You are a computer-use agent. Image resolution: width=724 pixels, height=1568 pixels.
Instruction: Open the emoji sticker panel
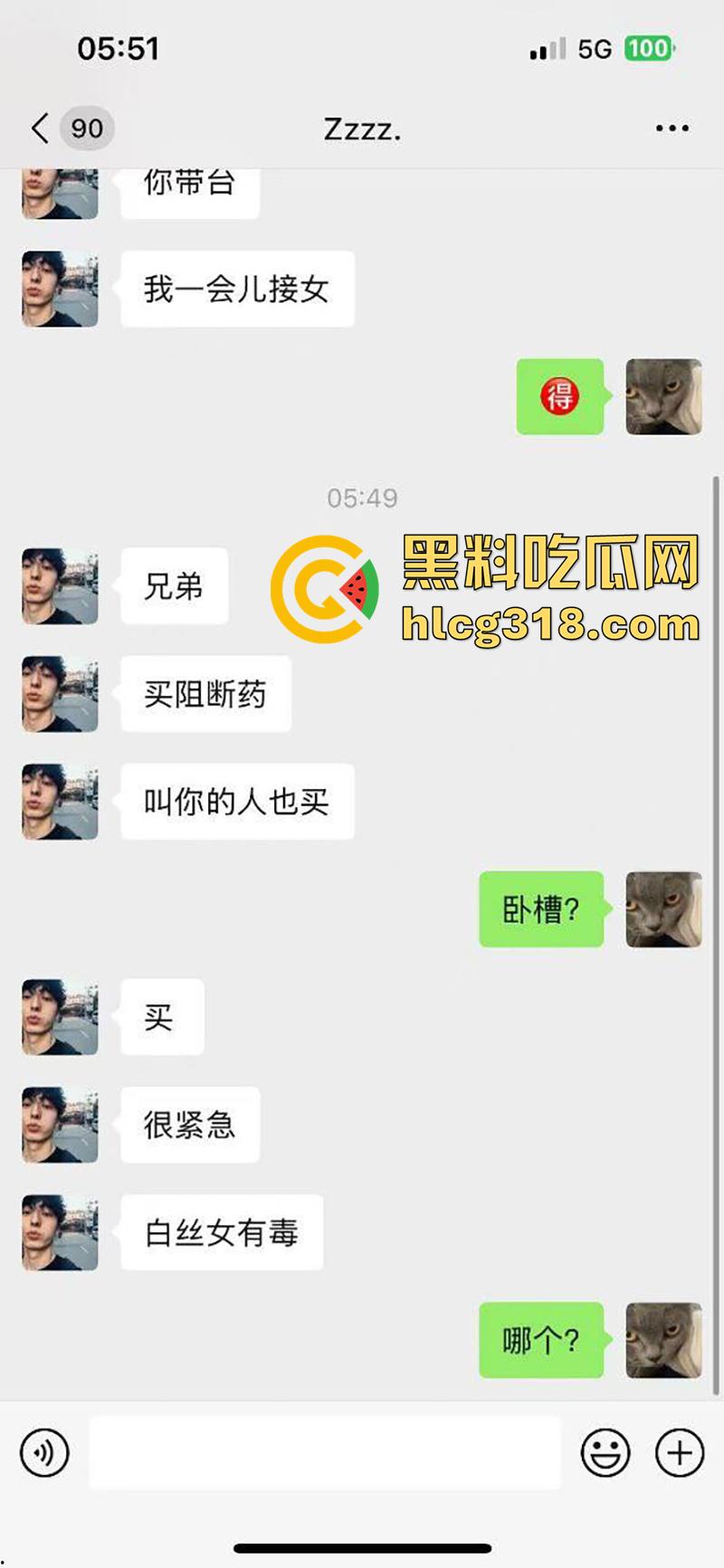pos(605,1453)
